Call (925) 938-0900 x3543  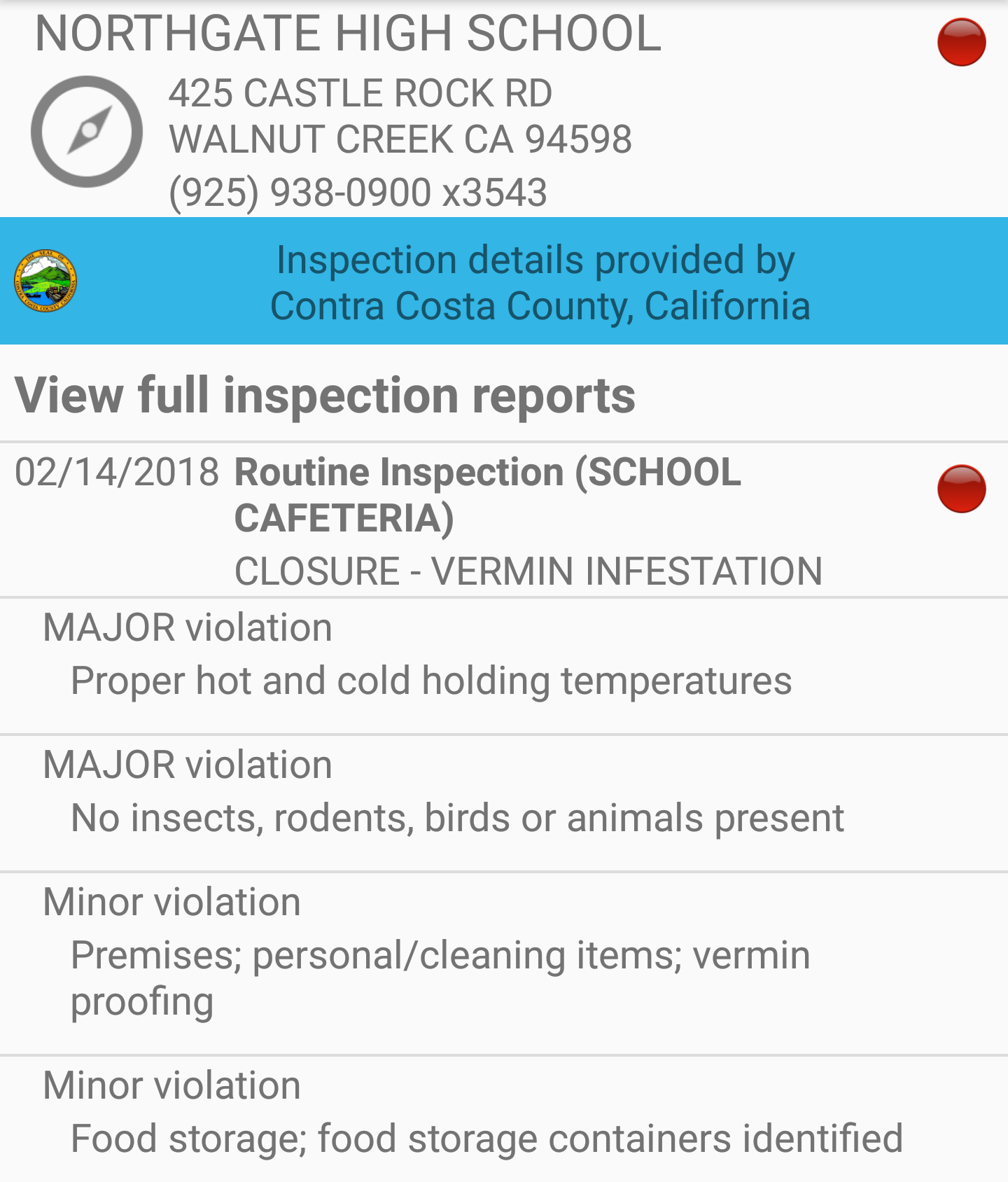(x=358, y=193)
